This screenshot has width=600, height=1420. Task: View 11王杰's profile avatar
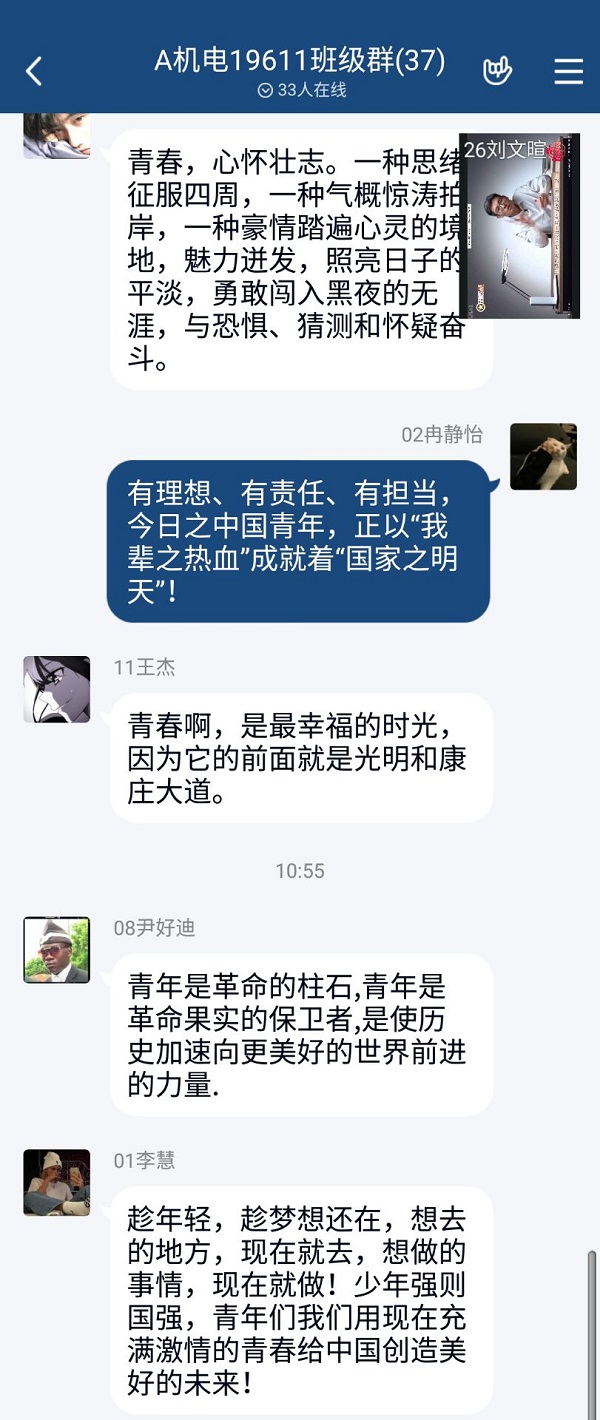(57, 689)
